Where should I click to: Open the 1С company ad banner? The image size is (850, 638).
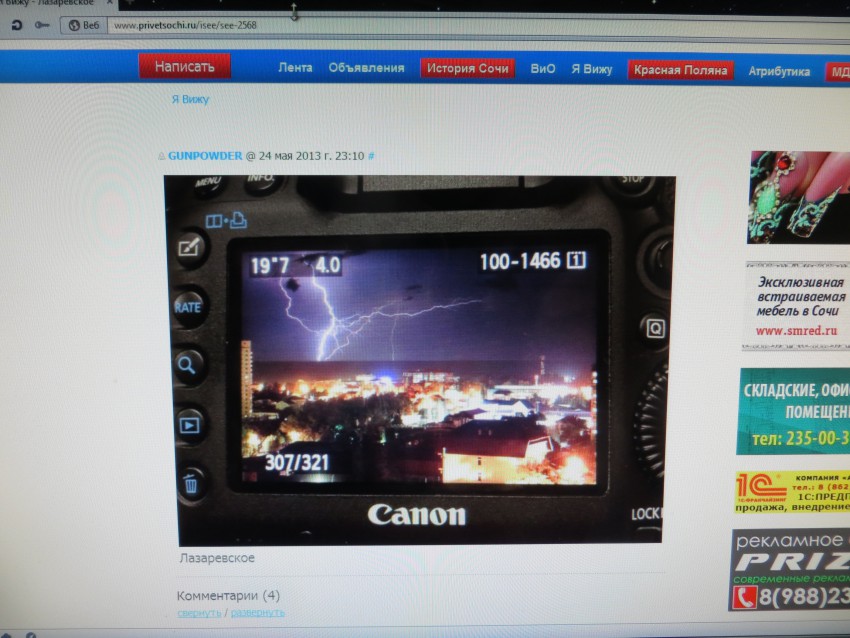[795, 493]
